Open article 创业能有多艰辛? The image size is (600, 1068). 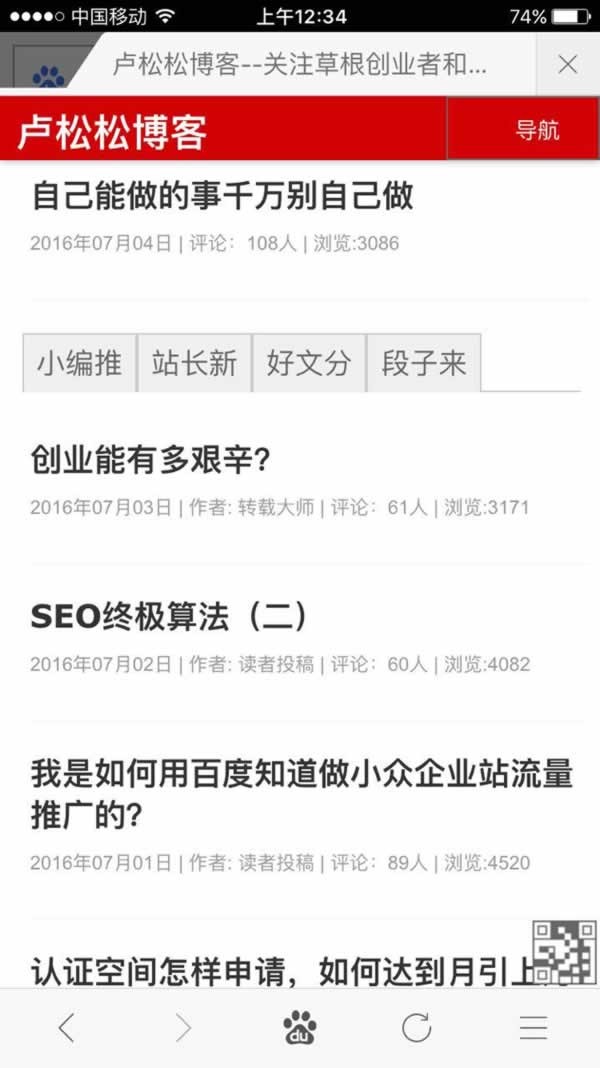151,461
